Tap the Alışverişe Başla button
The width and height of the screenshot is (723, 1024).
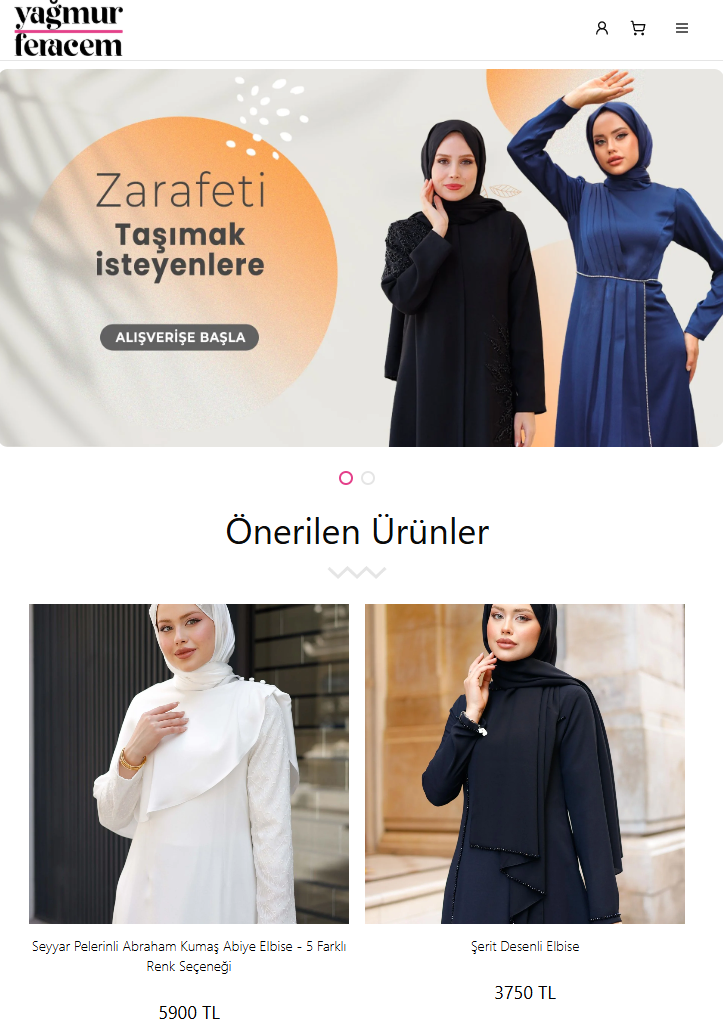tap(180, 337)
